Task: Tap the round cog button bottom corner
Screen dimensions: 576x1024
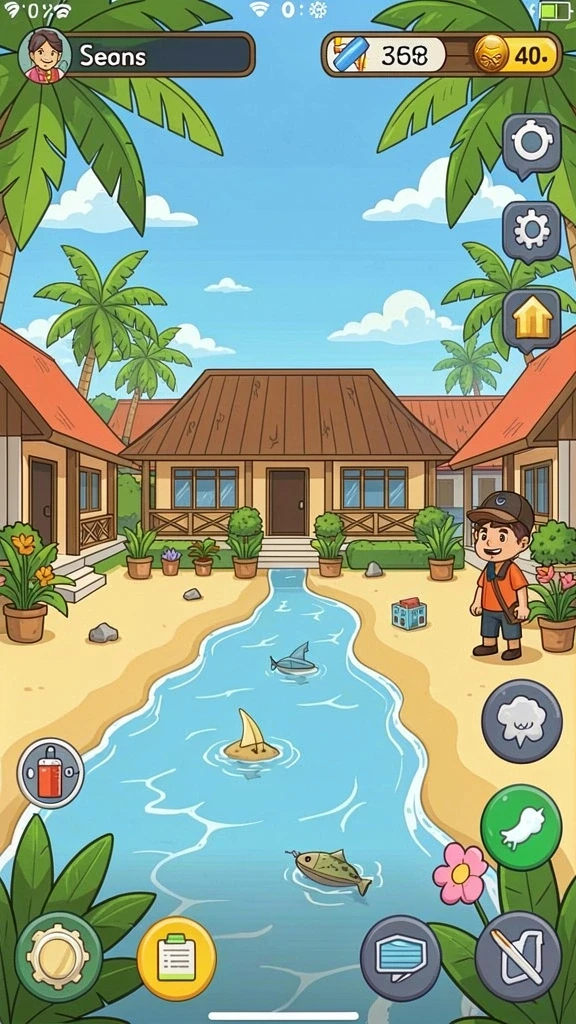Action: click(58, 956)
